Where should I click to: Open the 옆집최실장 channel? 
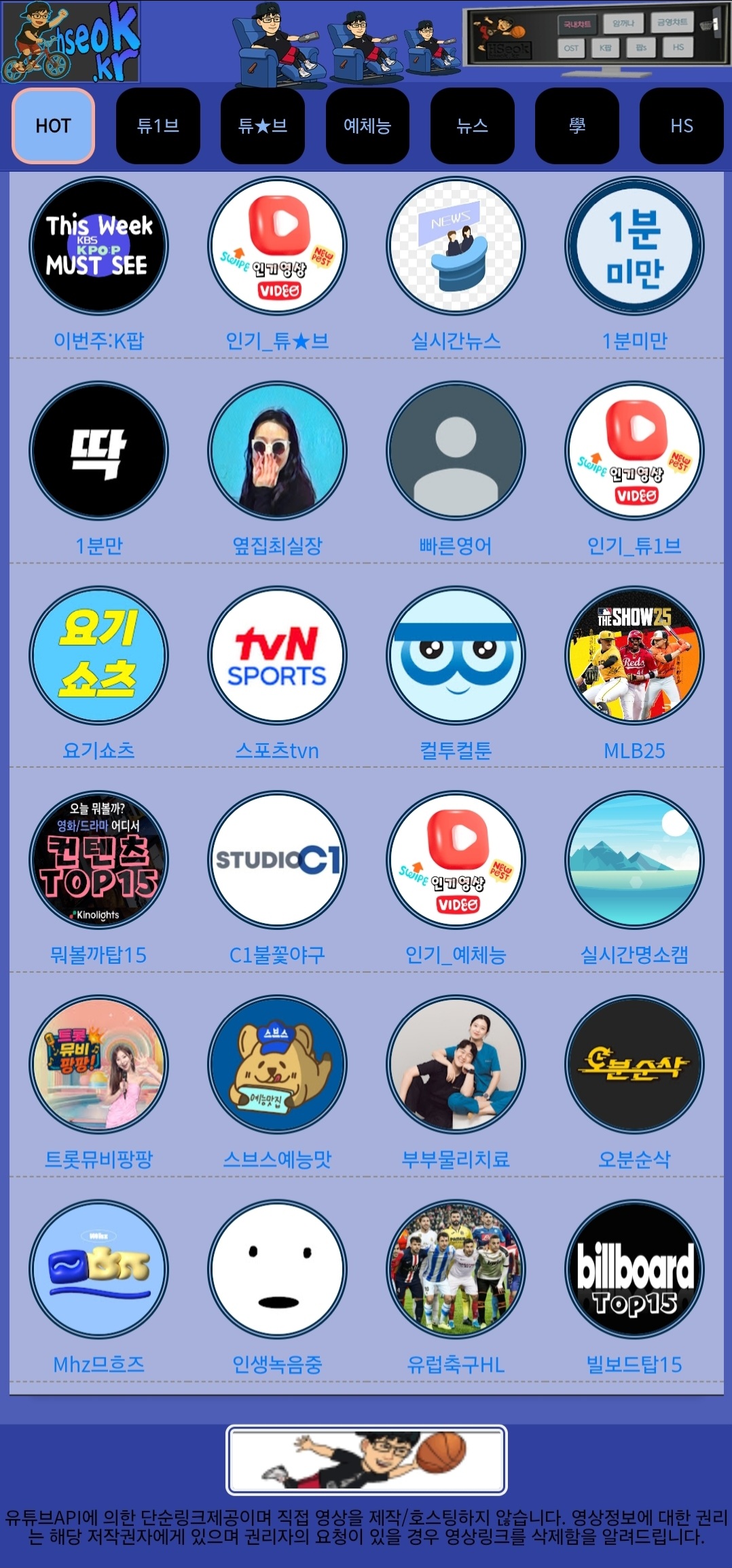(277, 451)
